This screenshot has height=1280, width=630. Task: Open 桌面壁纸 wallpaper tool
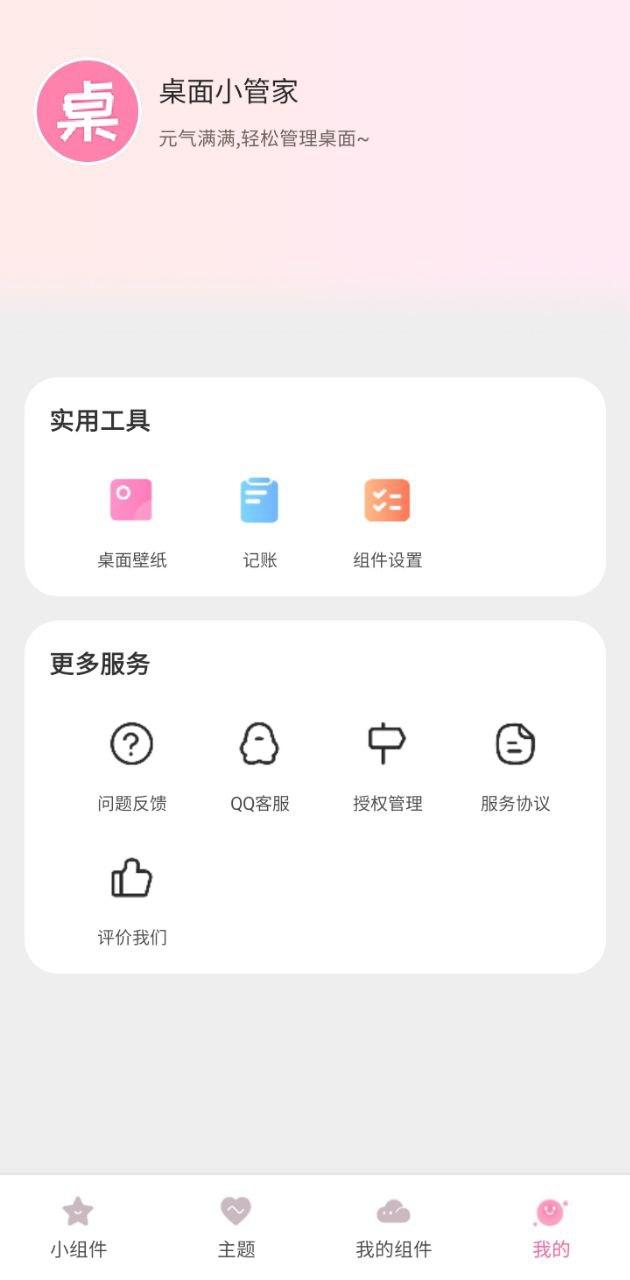(x=131, y=520)
